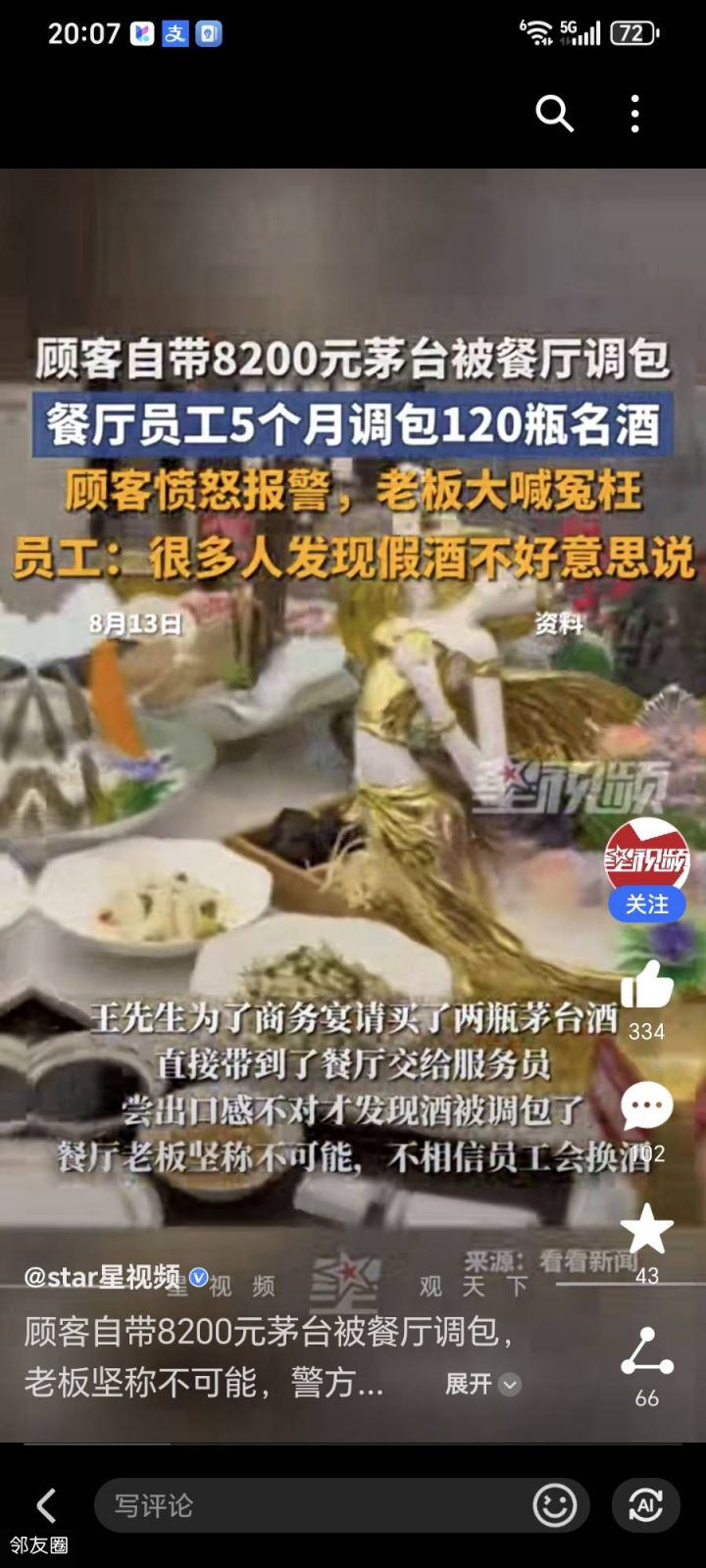Like this video with the thumbs-up

click(646, 985)
